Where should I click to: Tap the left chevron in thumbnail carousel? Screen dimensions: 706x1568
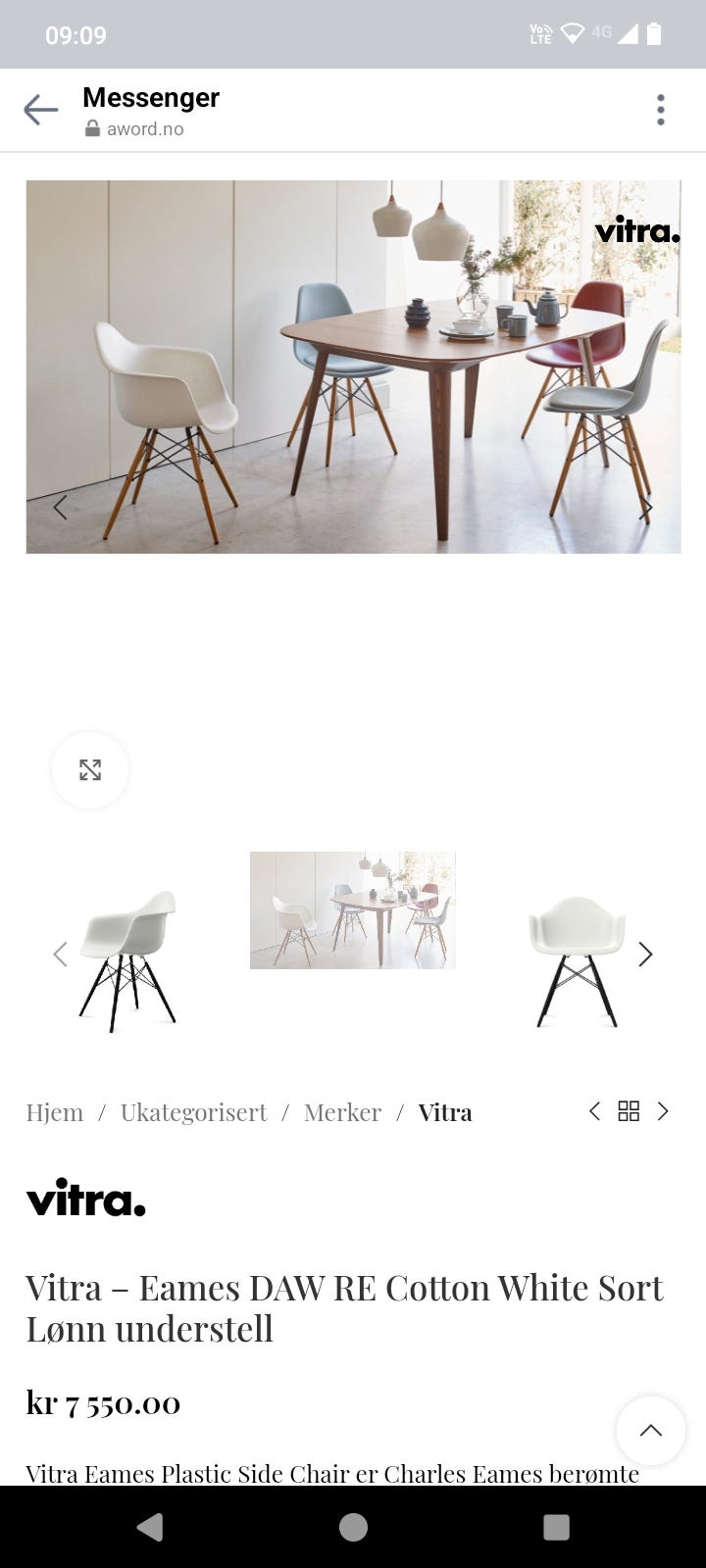(60, 954)
